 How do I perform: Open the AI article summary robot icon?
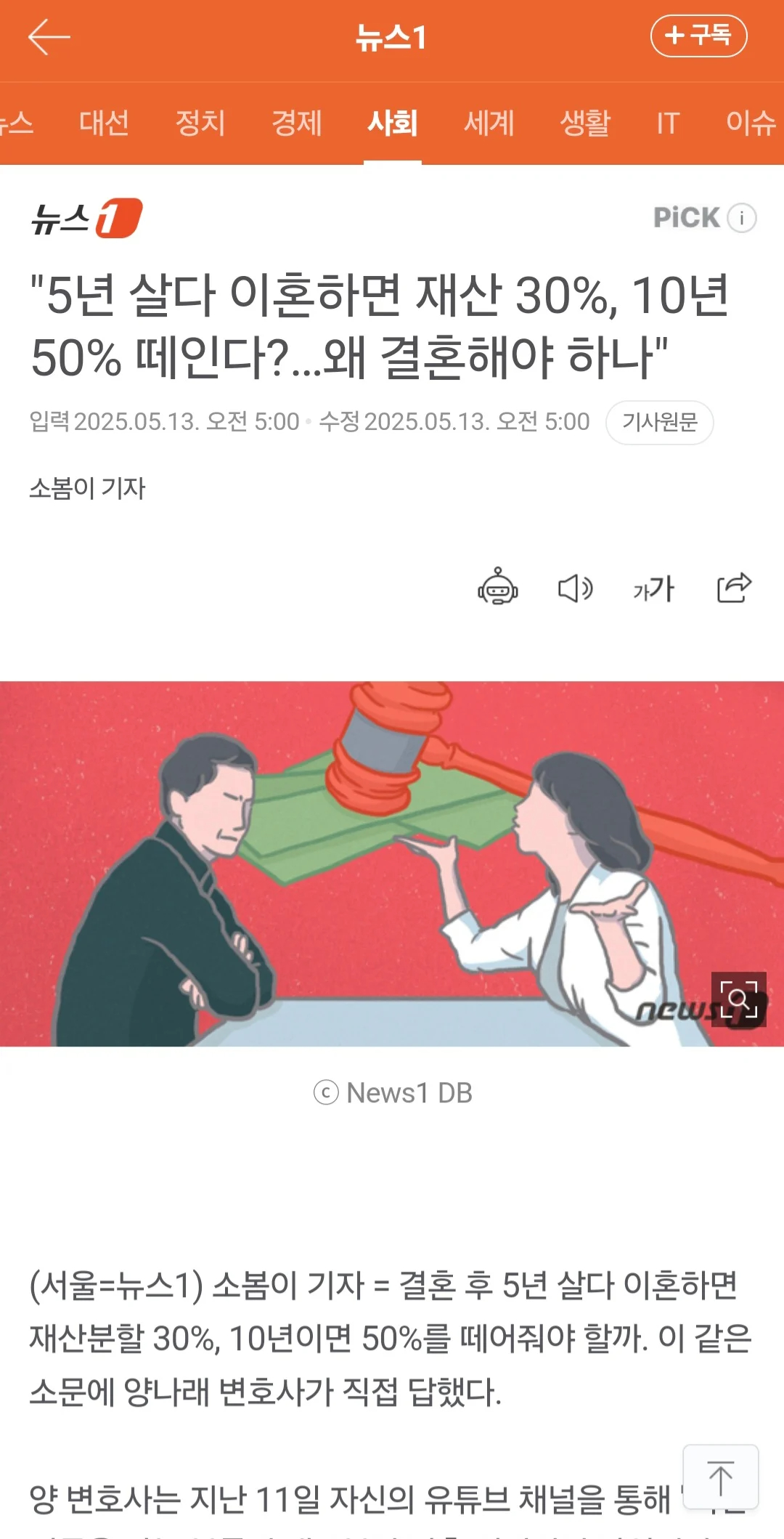pyautogui.click(x=498, y=589)
